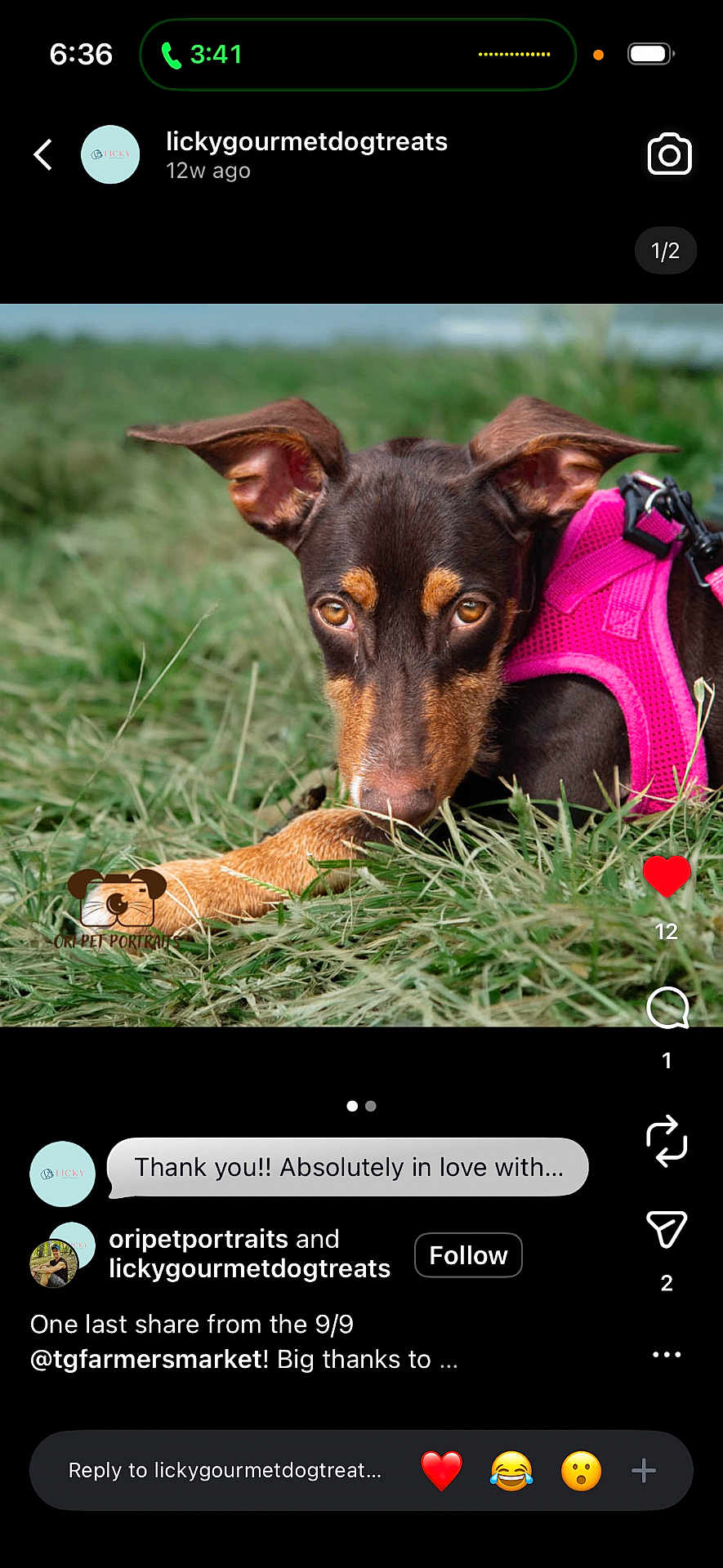Expand the caption mentioning @tgfarmersmarket

pyautogui.click(x=243, y=1342)
